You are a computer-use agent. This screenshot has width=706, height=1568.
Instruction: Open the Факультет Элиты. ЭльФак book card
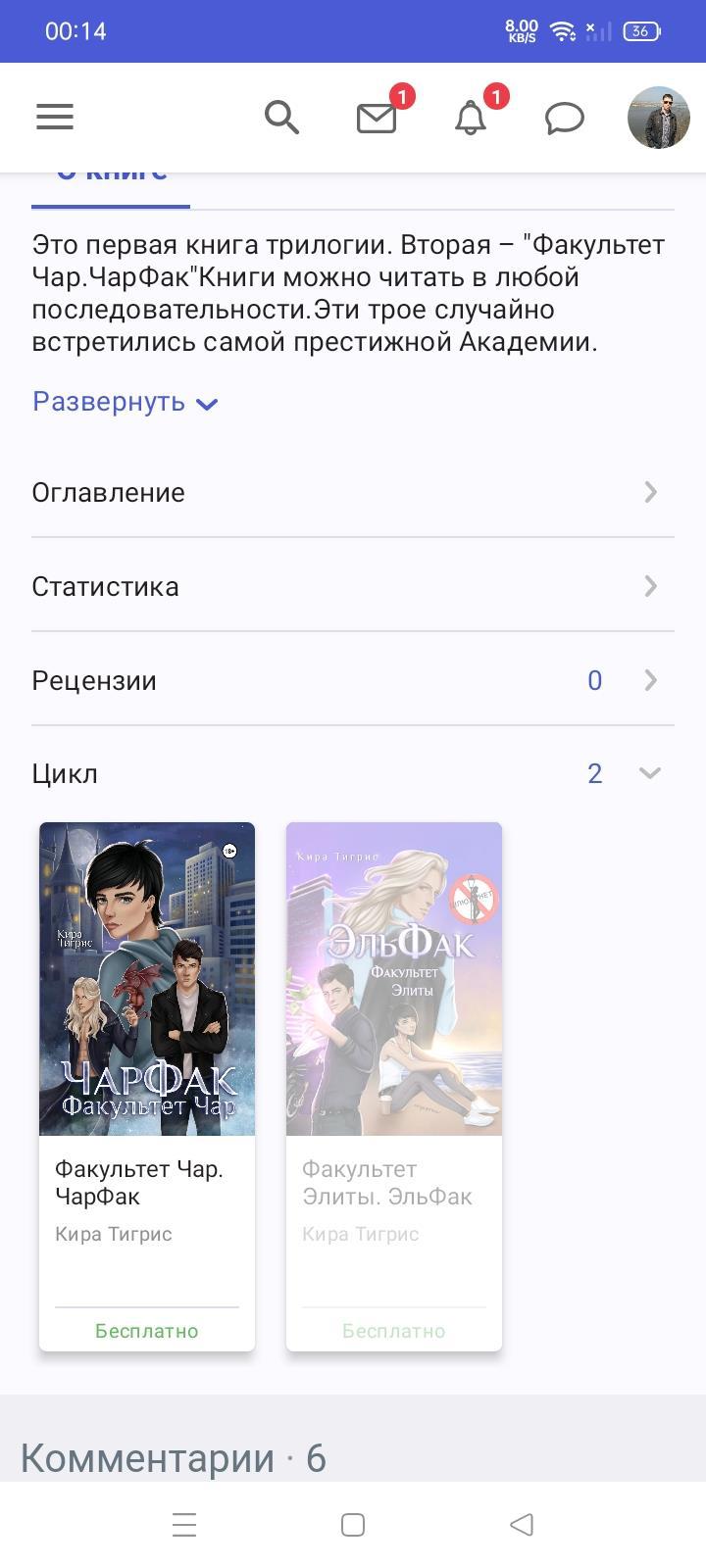tap(394, 1086)
